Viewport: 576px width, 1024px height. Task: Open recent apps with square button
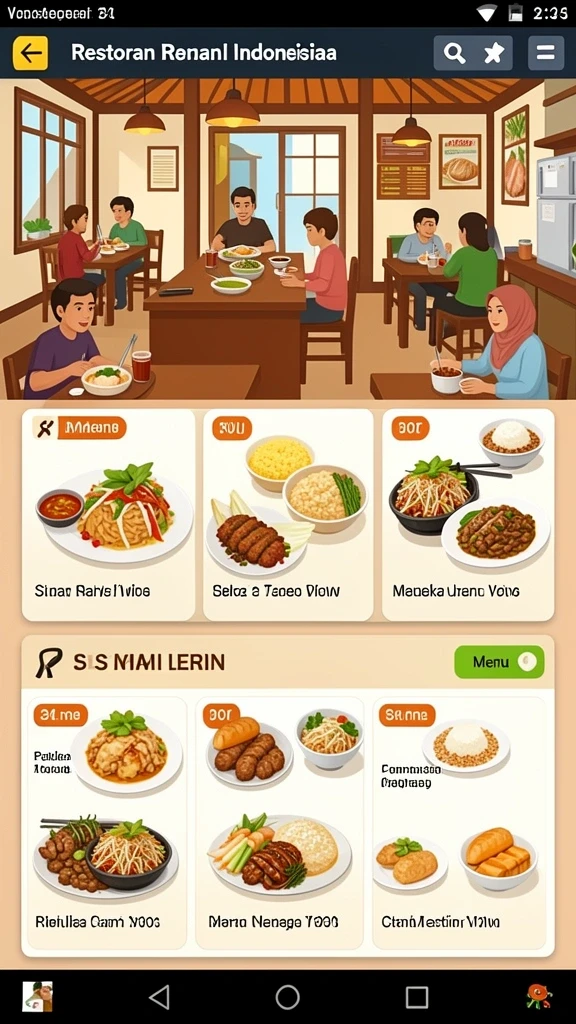coord(417,997)
